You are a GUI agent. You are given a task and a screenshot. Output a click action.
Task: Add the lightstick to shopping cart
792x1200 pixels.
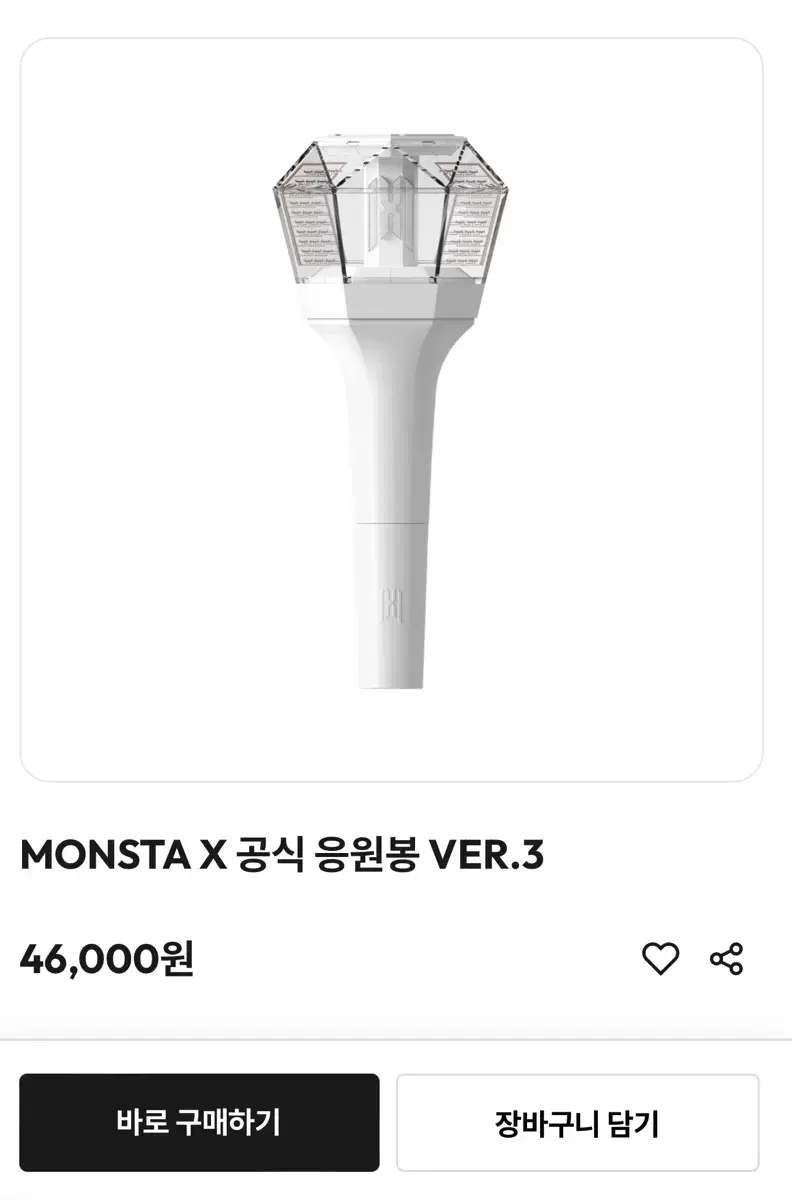coord(578,1124)
